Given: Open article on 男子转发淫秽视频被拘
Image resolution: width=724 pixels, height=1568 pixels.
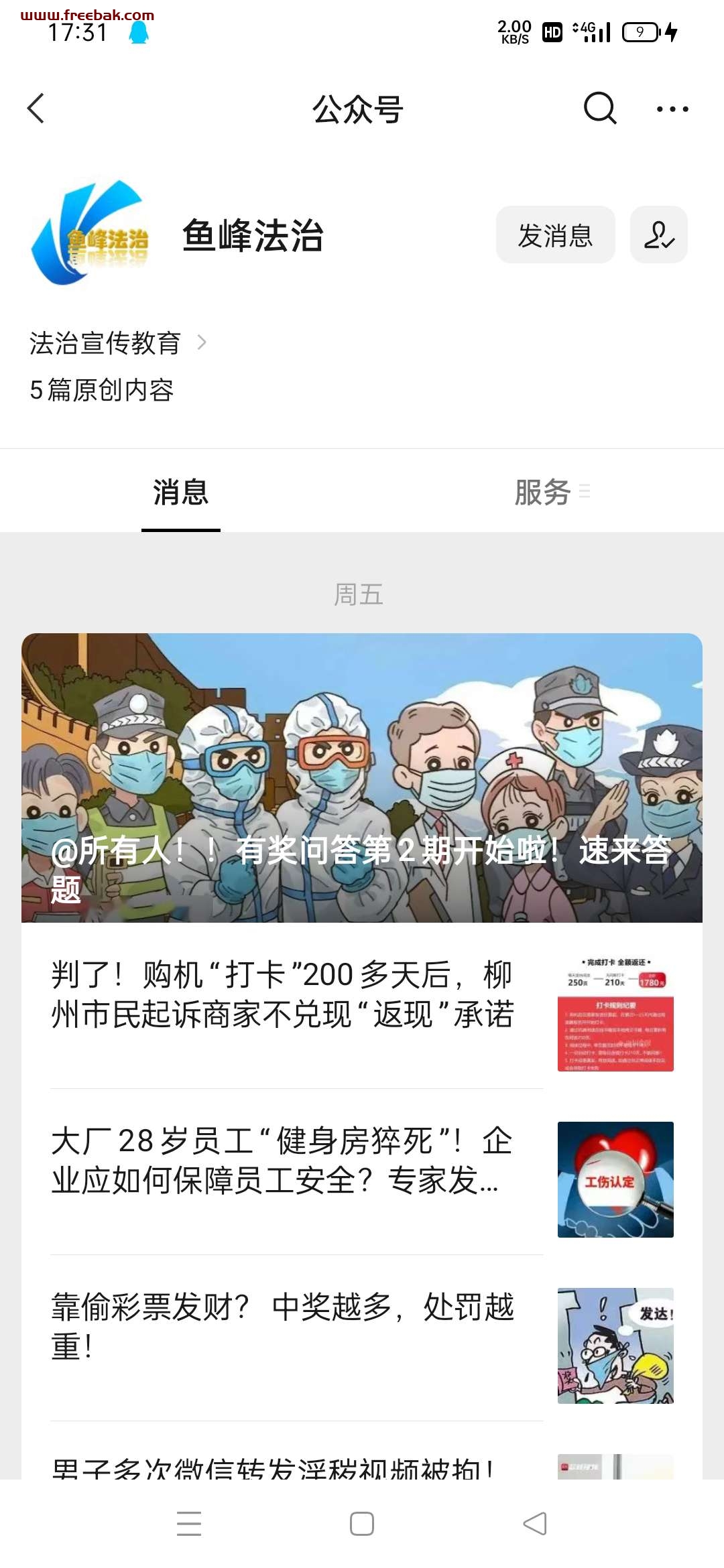Looking at the screenshot, I should [x=362, y=1451].
